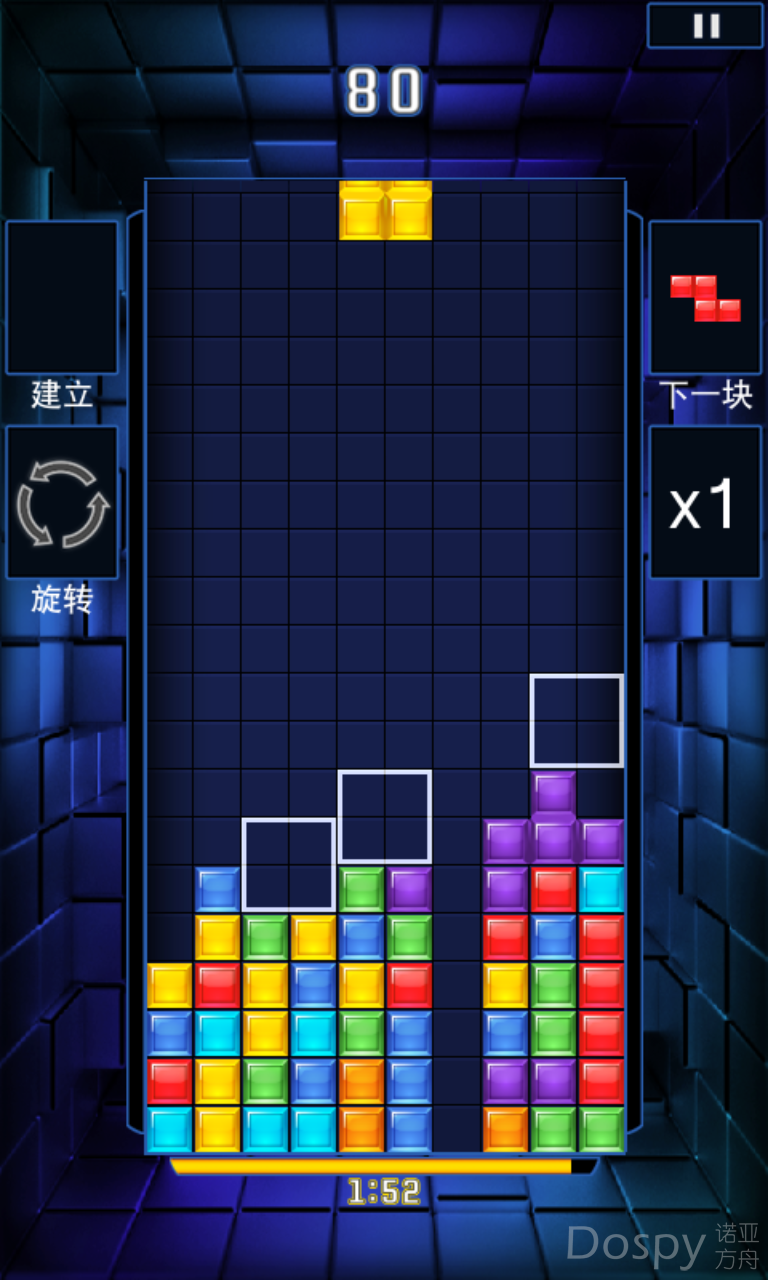Tap the rotate (旋转) button
Viewport: 768px width, 1280px height.
point(62,503)
